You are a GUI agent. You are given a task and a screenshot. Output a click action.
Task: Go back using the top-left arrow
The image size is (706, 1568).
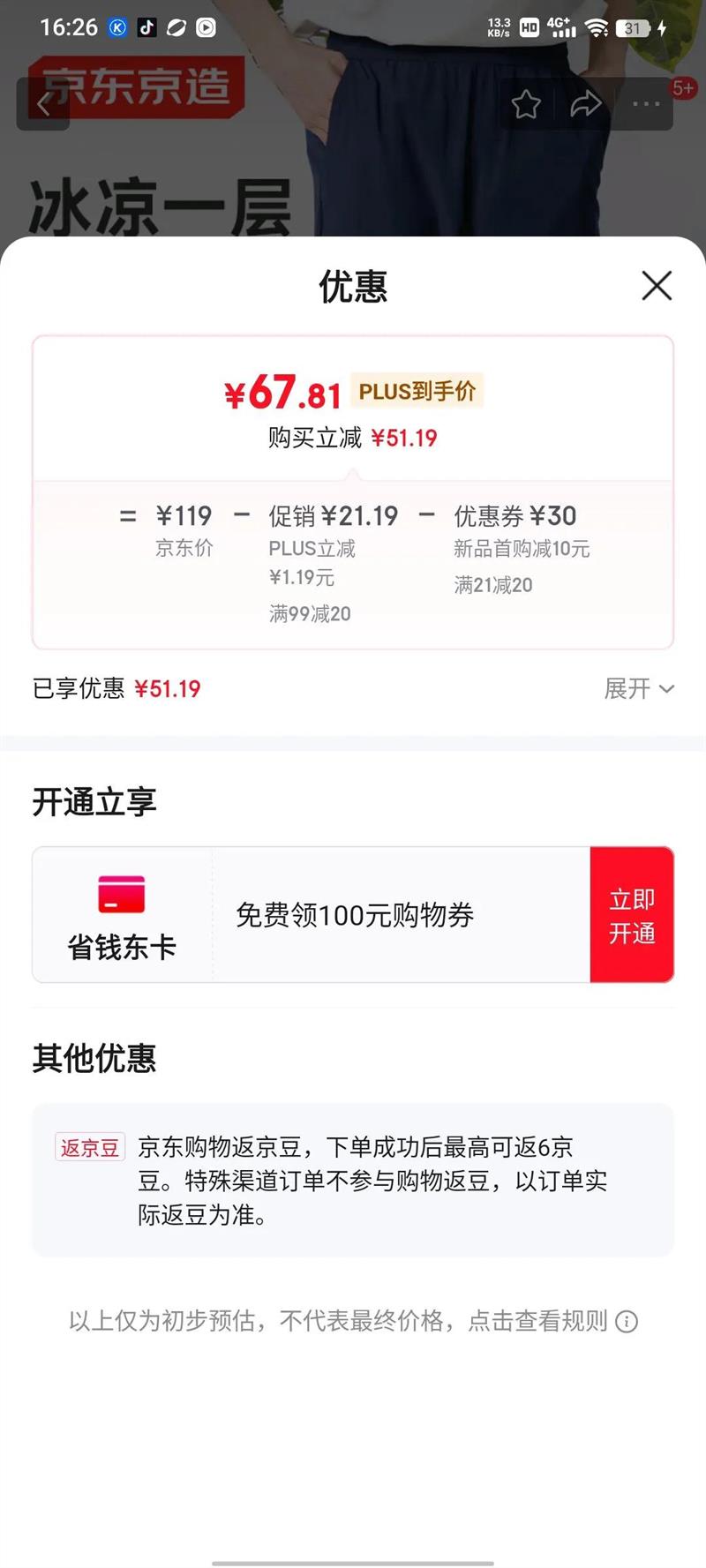tap(43, 105)
